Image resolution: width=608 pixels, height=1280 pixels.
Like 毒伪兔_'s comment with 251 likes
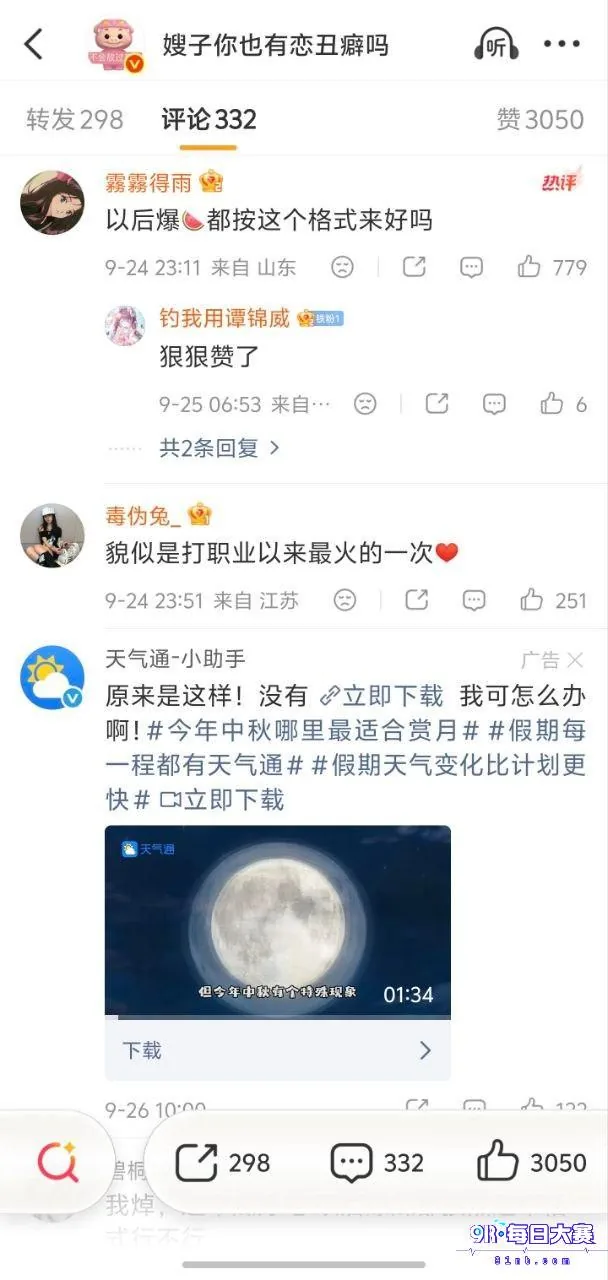tap(553, 600)
